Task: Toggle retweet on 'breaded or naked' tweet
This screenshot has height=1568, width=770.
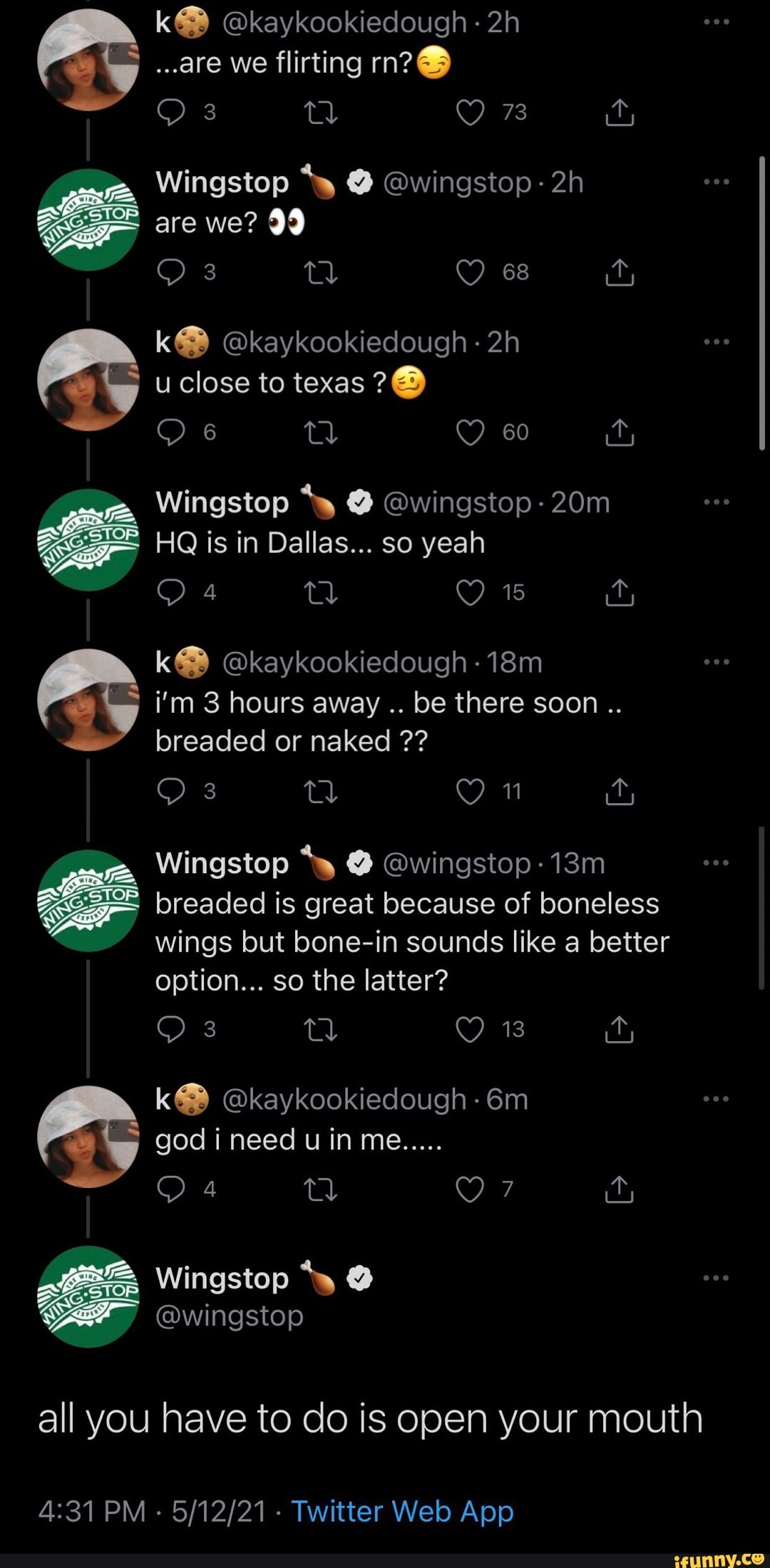Action: [x=322, y=790]
